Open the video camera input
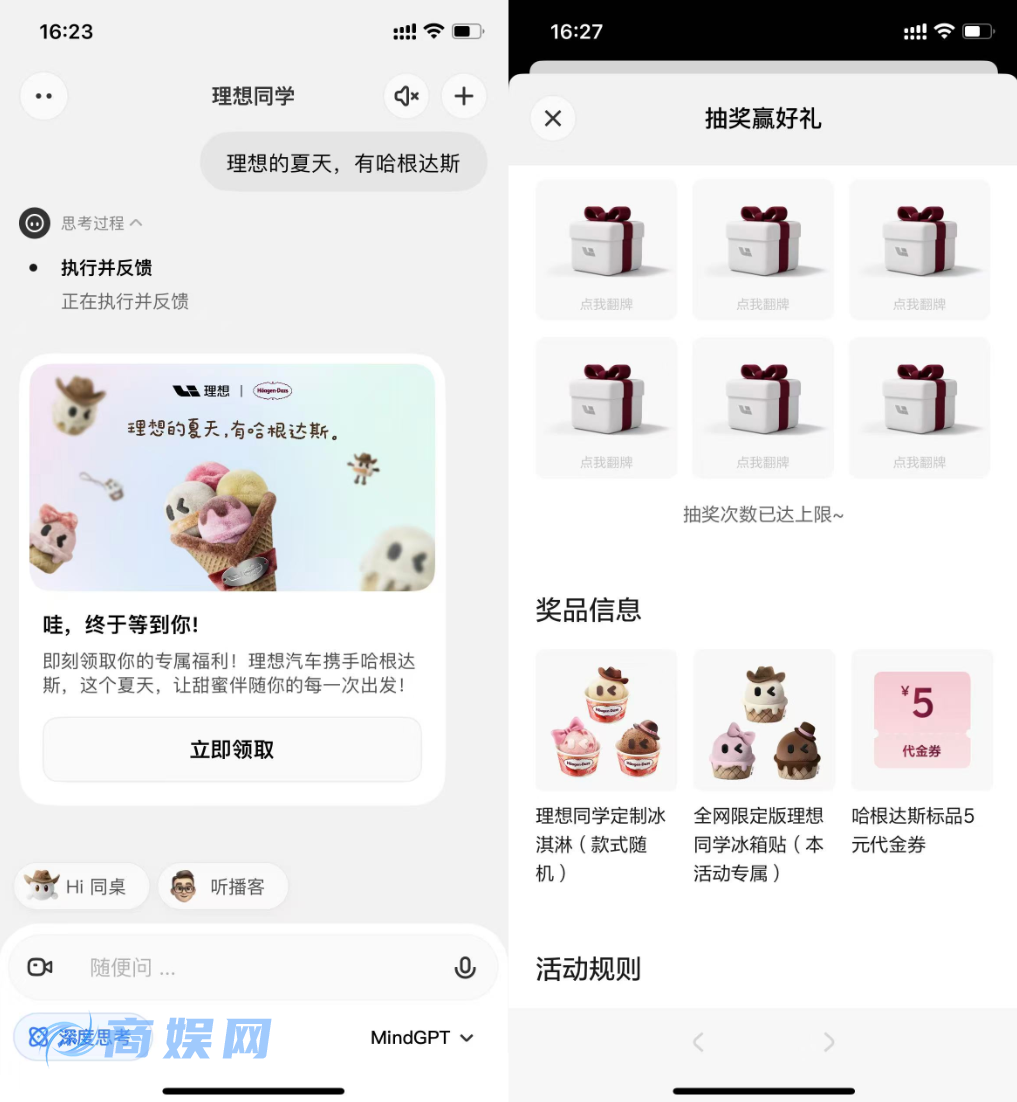1017x1102 pixels. [x=40, y=967]
